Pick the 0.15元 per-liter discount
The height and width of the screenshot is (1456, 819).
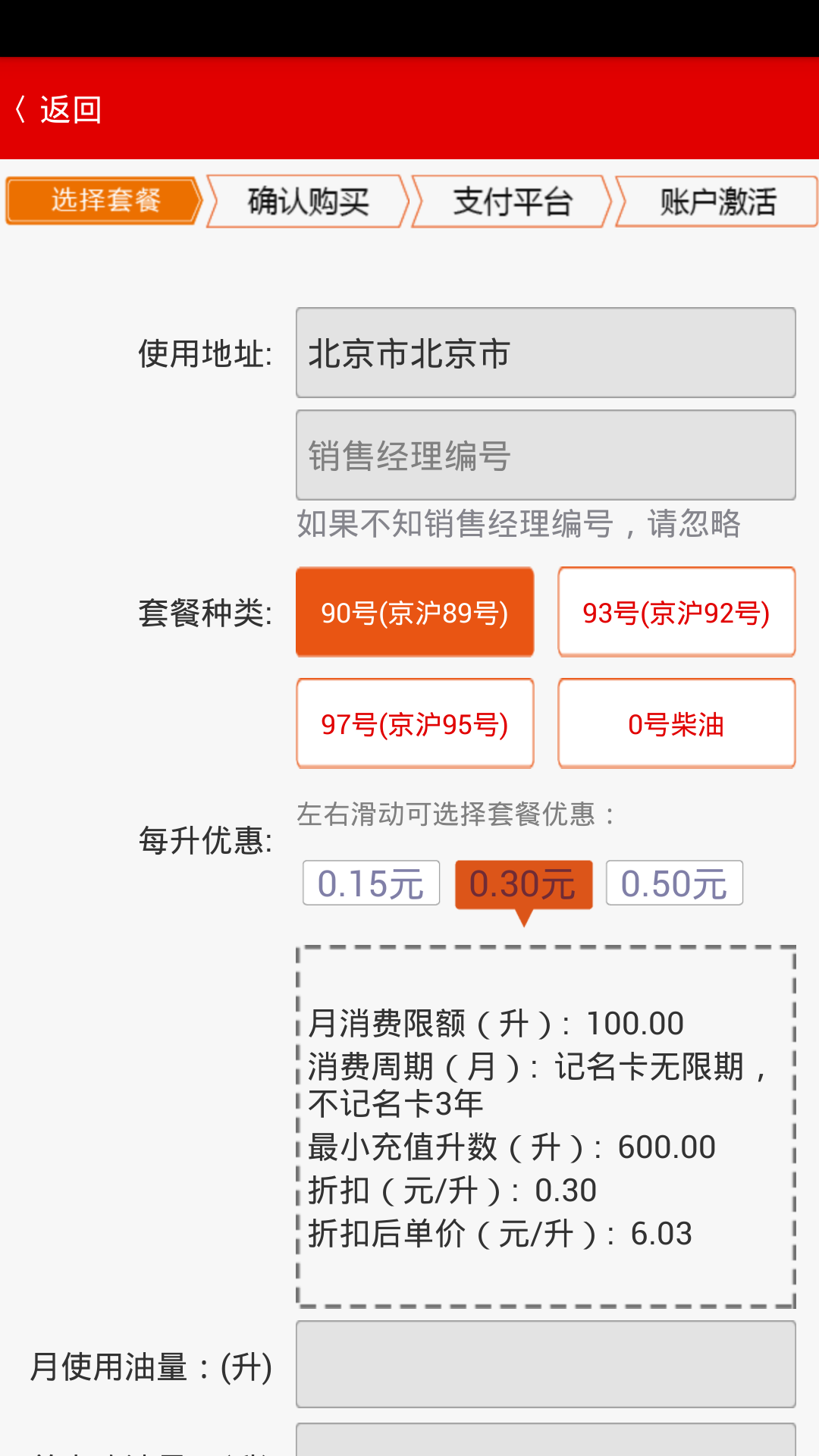pyautogui.click(x=371, y=883)
